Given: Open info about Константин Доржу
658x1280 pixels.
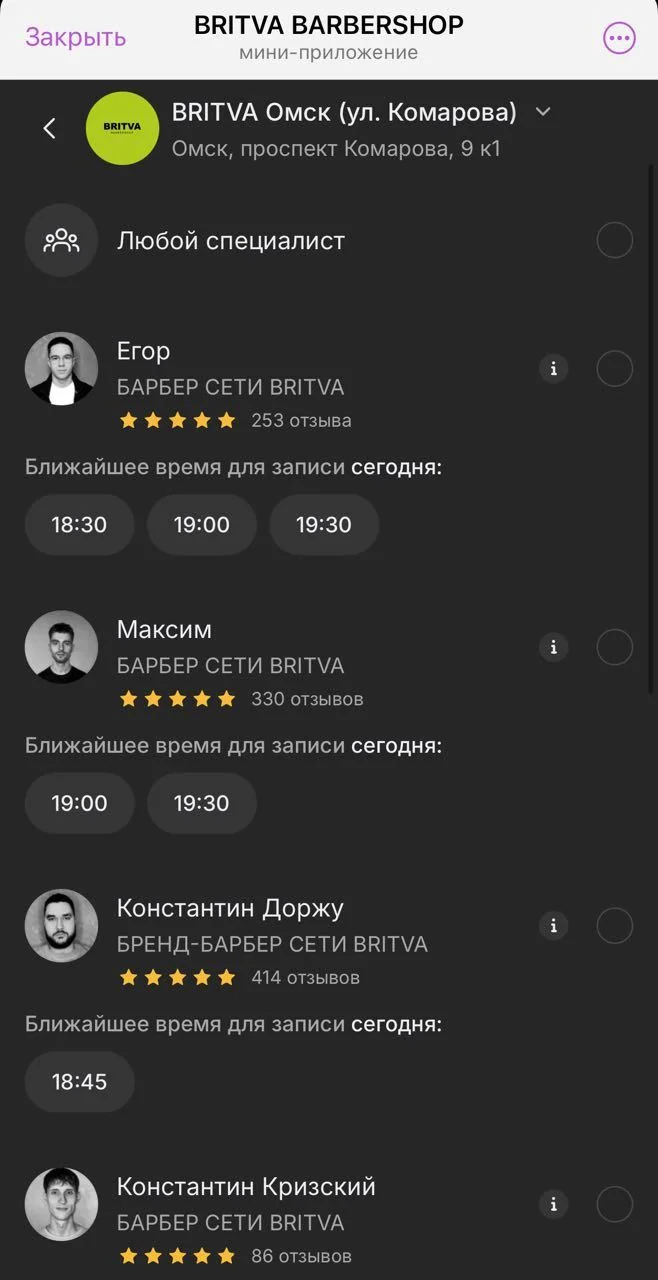Looking at the screenshot, I should pyautogui.click(x=554, y=925).
